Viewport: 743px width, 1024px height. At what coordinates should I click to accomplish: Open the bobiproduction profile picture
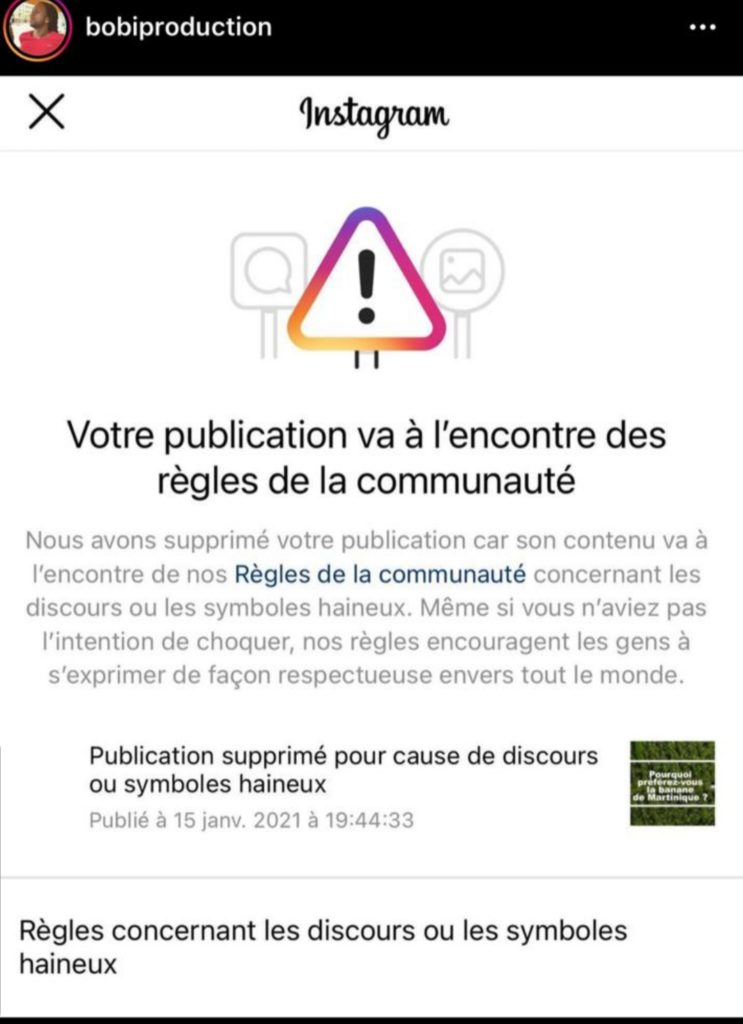[x=37, y=29]
